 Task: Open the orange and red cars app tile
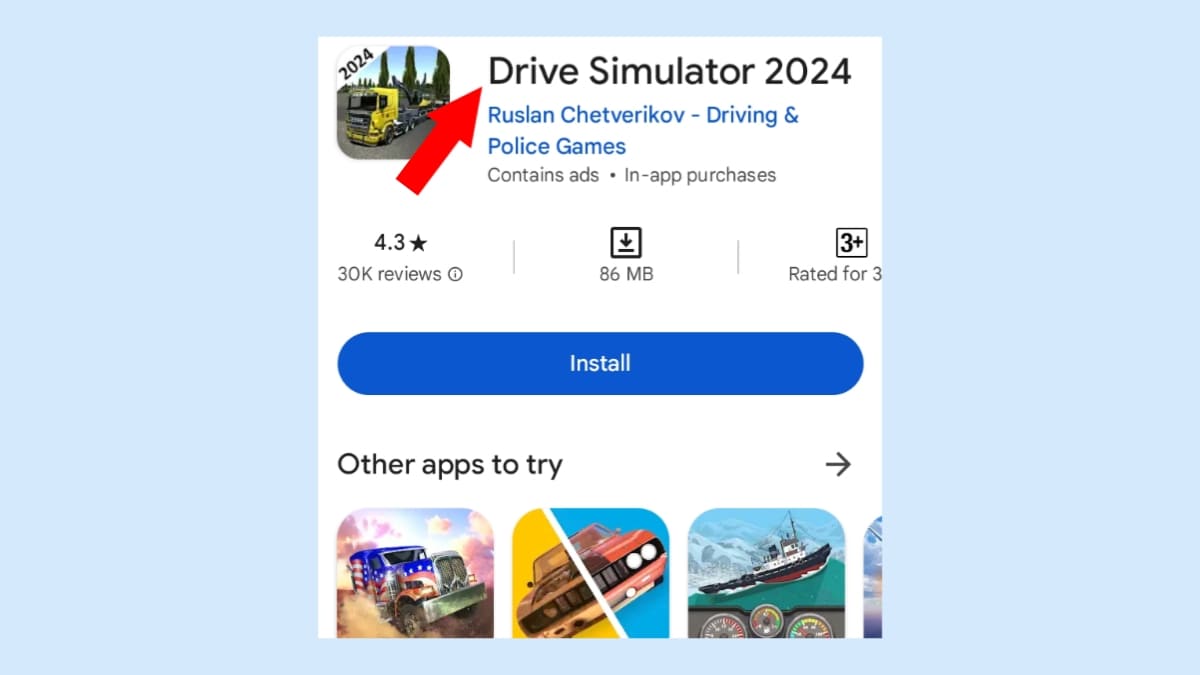coord(590,573)
